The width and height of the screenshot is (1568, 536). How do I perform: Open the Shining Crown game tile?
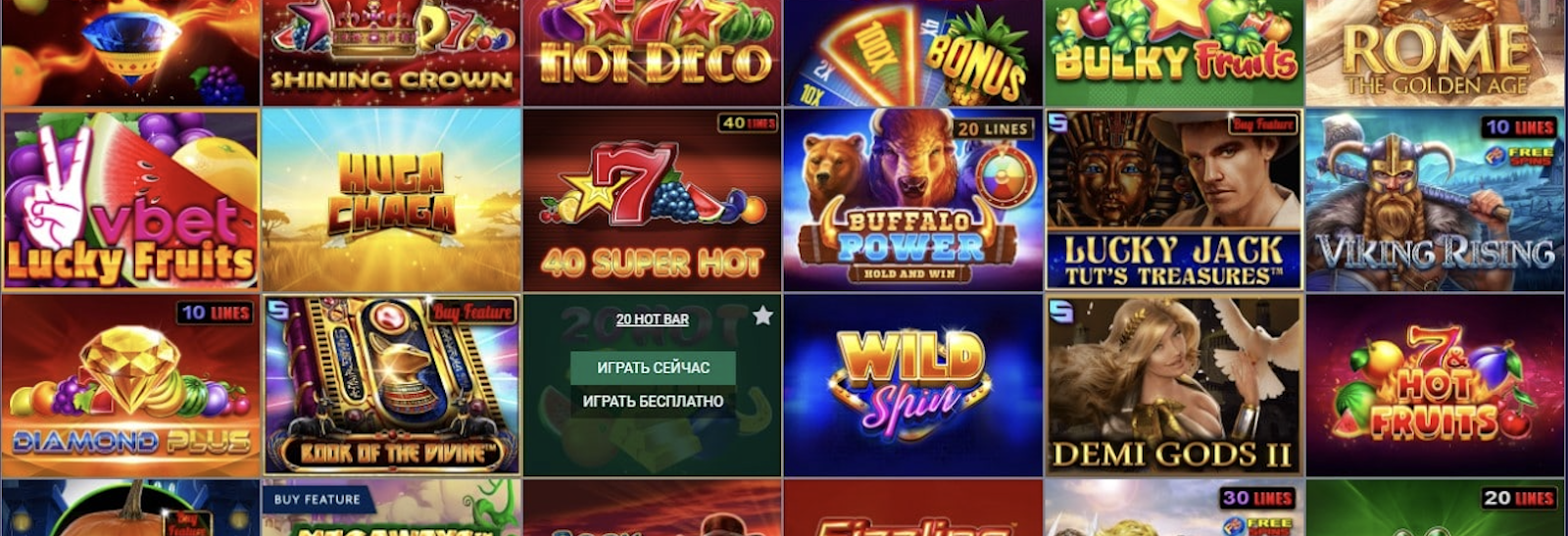coord(391,52)
